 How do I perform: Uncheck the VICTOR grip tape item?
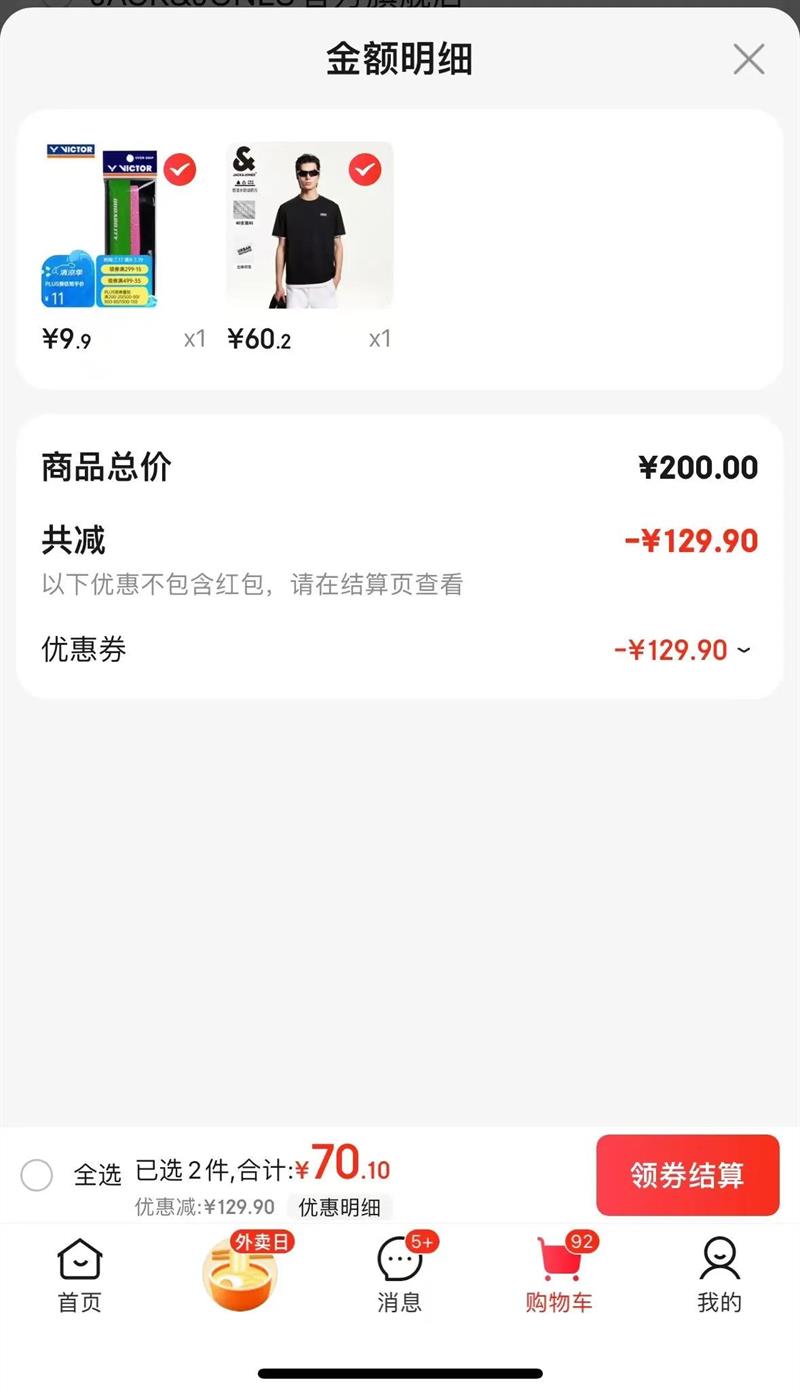point(180,170)
